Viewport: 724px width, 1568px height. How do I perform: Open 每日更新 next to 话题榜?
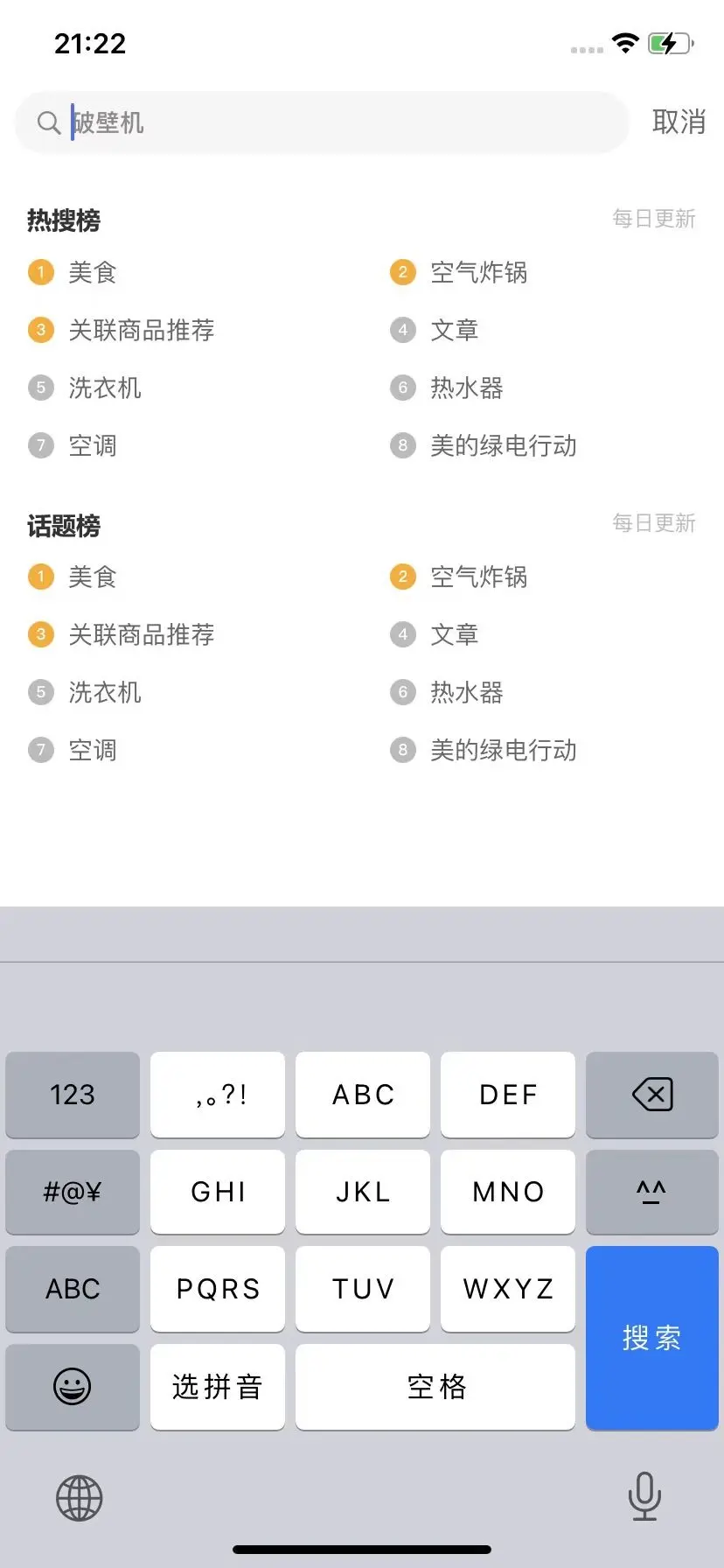coord(654,523)
